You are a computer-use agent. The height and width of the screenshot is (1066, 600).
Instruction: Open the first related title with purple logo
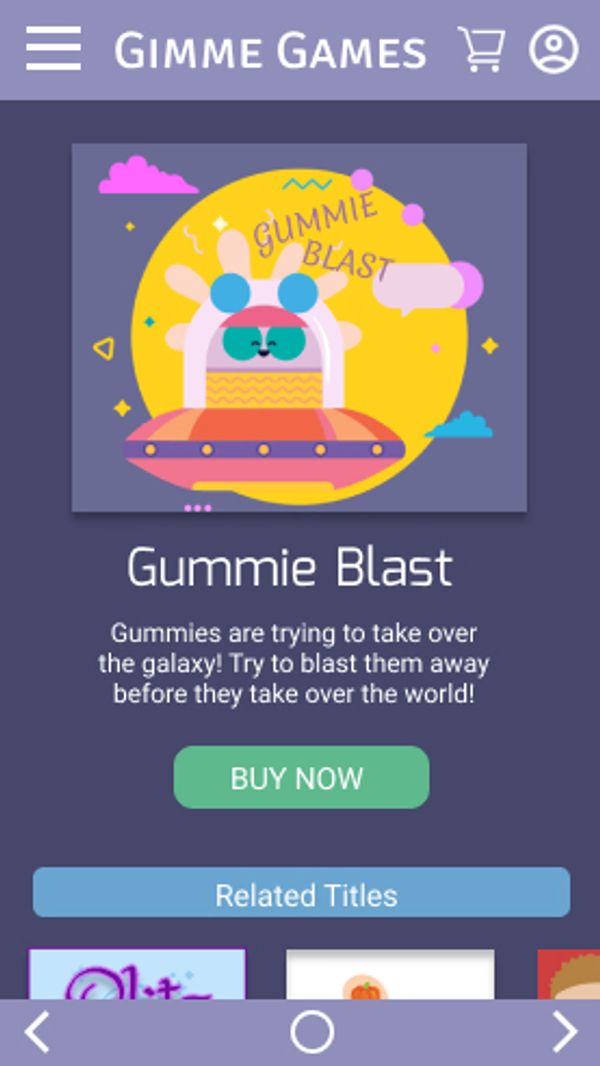[137, 974]
